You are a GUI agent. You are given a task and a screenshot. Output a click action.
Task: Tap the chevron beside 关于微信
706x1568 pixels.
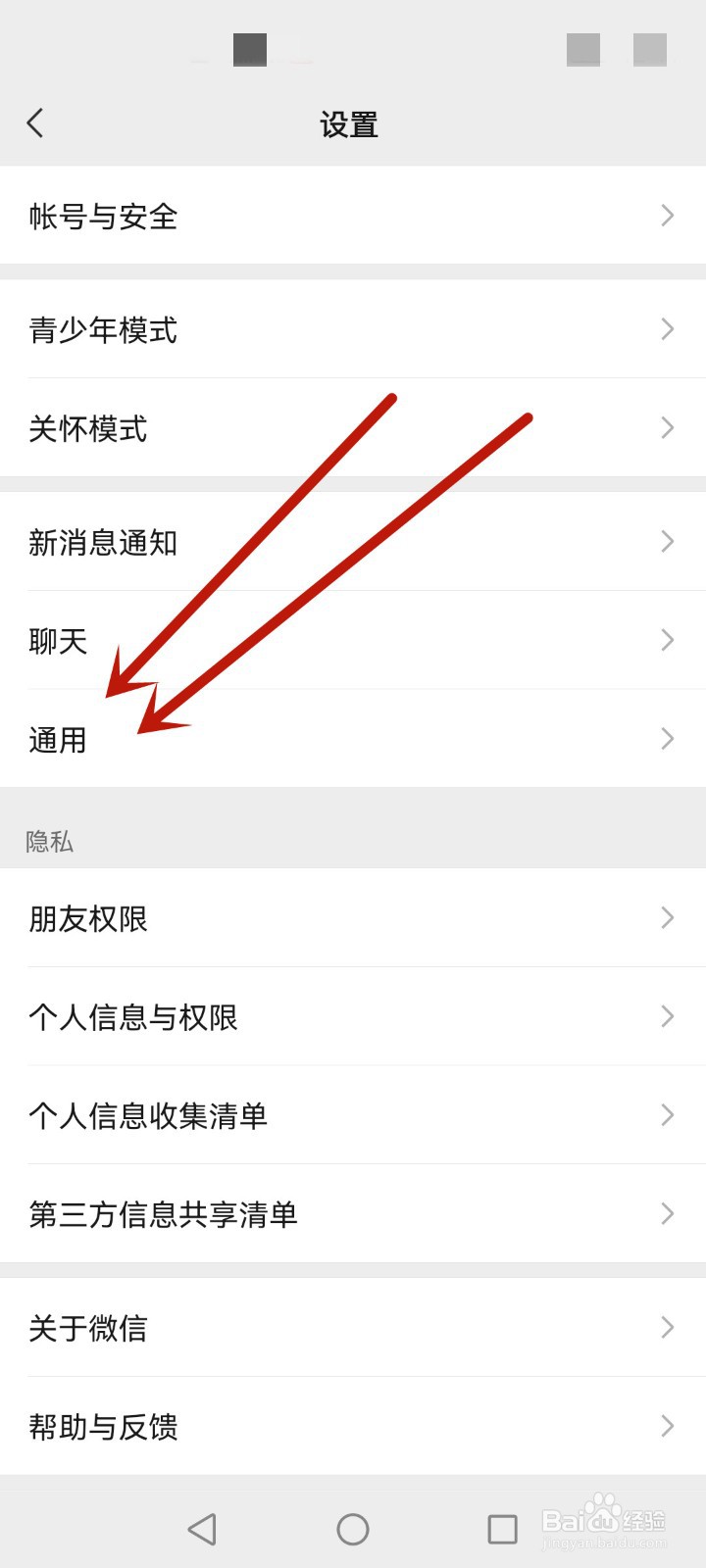667,1328
